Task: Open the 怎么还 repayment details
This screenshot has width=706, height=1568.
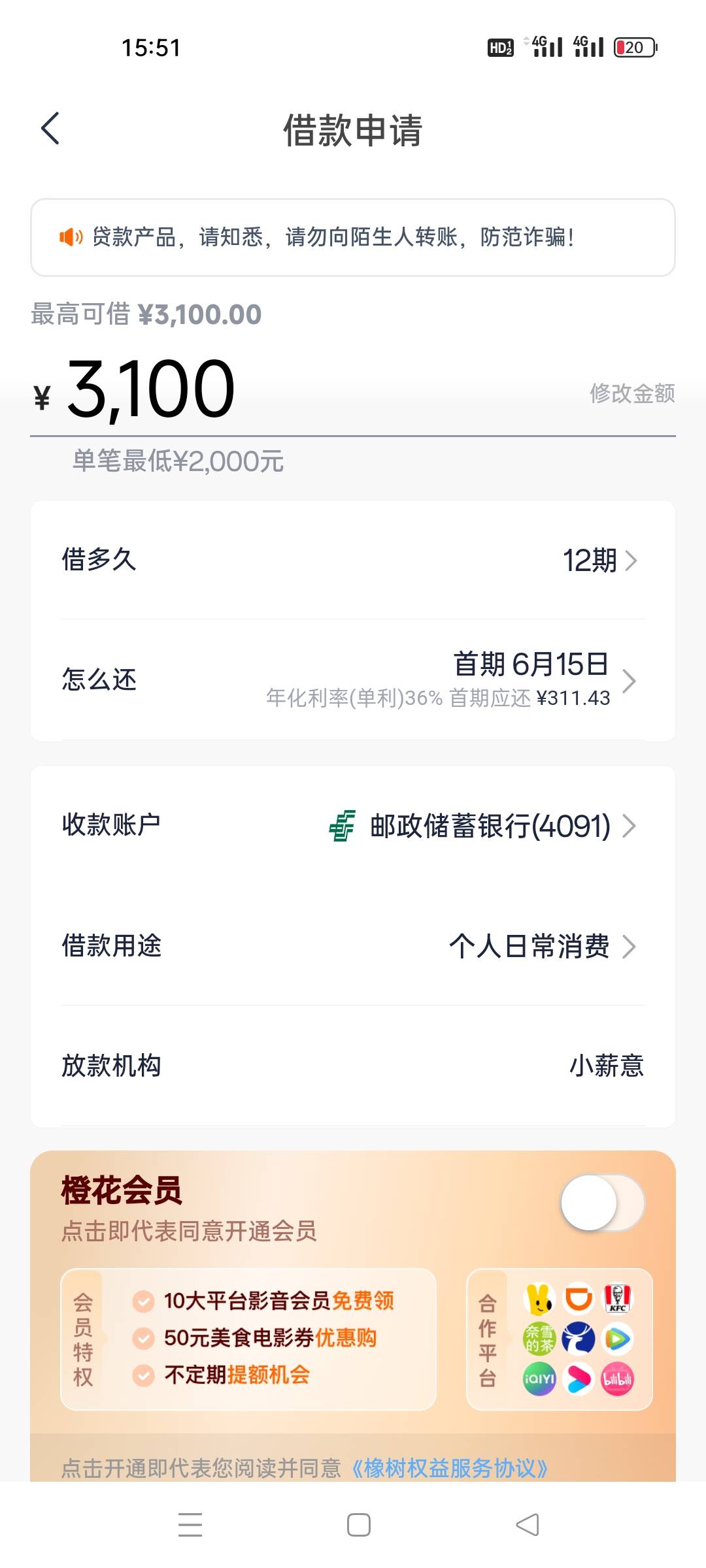Action: click(x=353, y=679)
